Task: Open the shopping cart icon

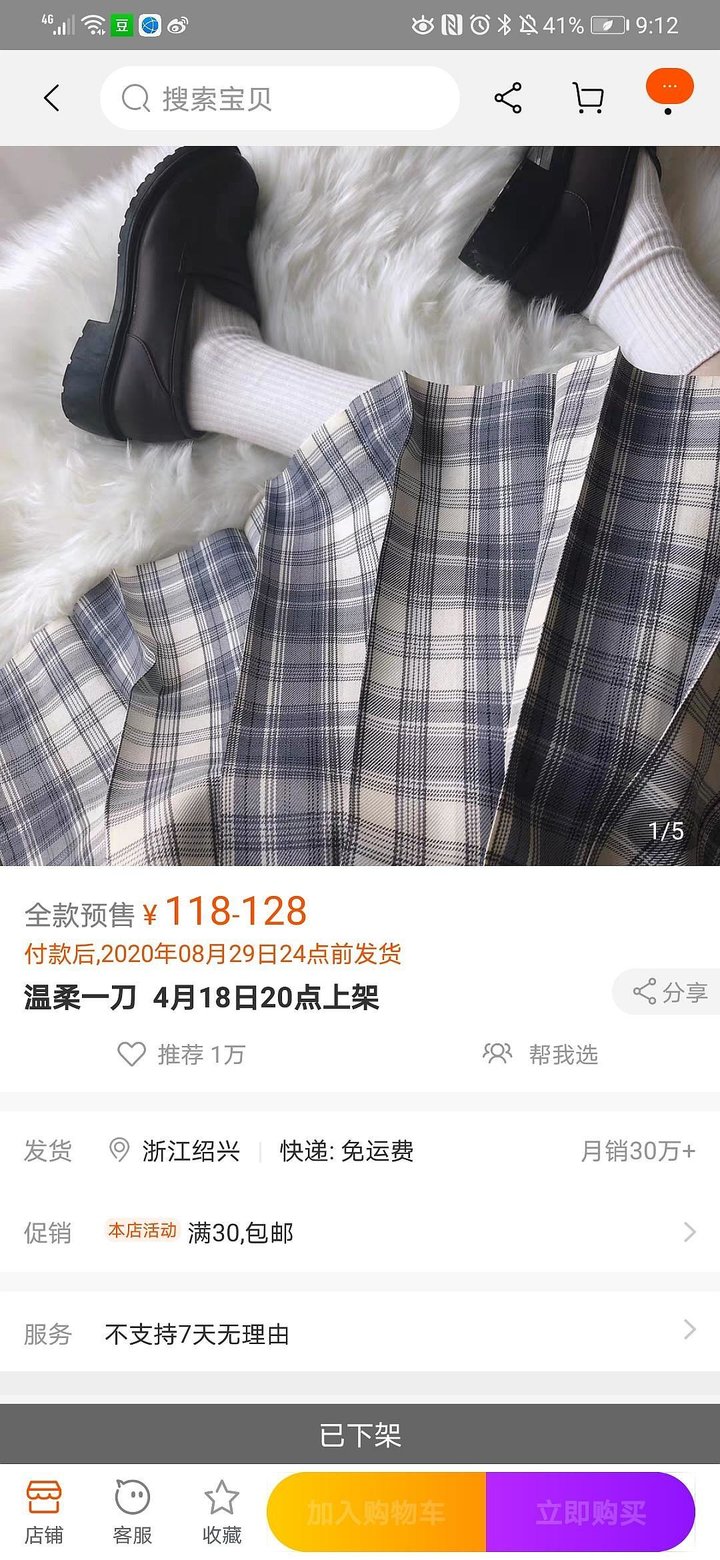Action: click(588, 98)
